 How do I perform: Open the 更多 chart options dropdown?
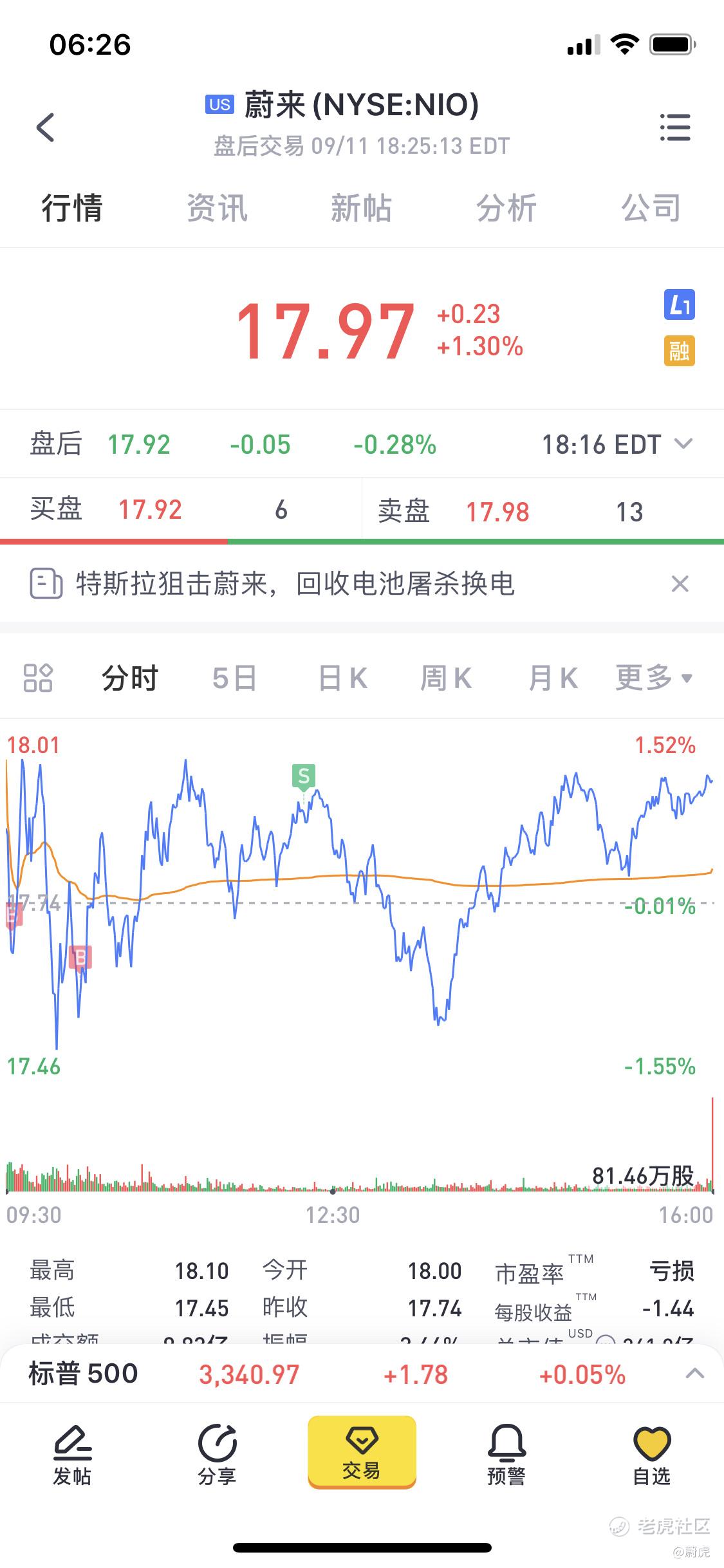(x=654, y=678)
